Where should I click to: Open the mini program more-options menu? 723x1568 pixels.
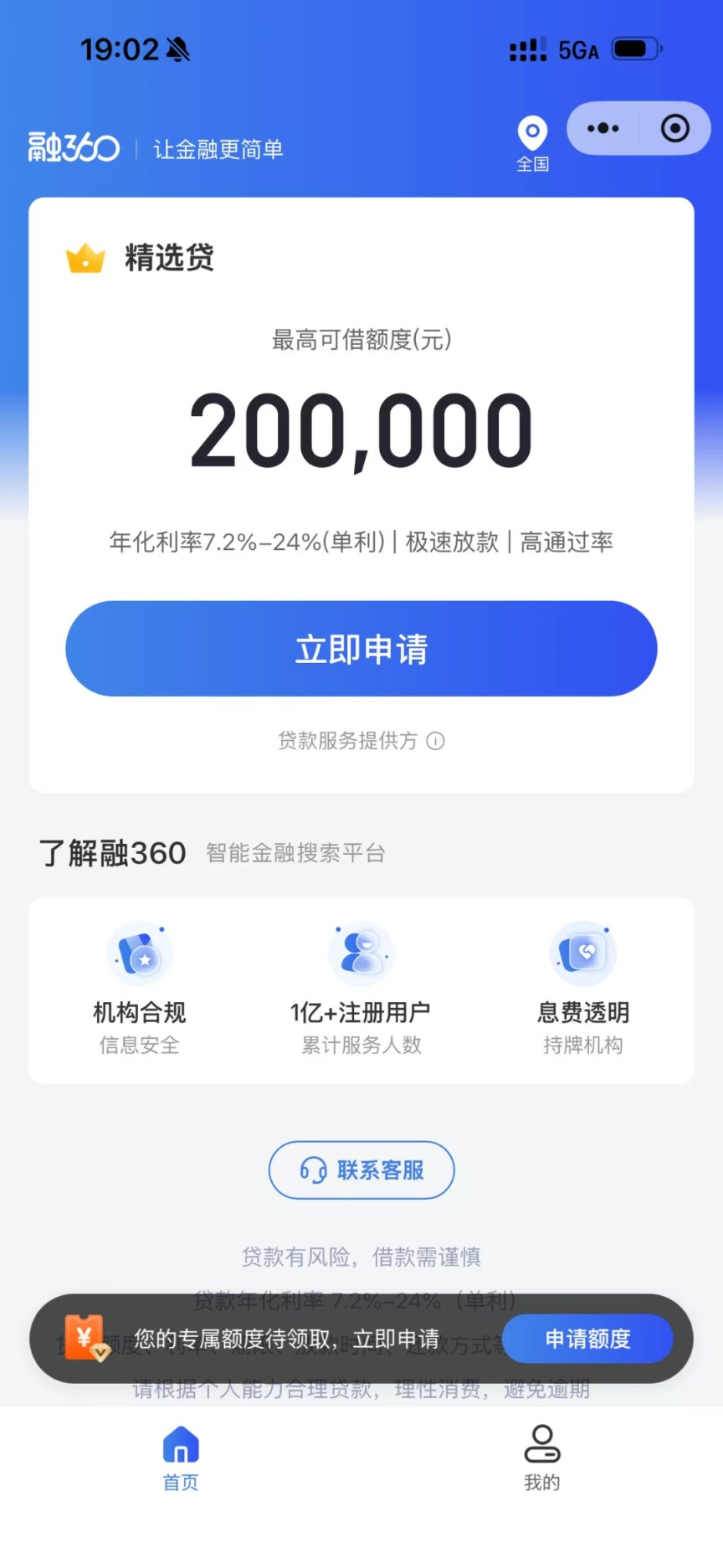pos(603,129)
